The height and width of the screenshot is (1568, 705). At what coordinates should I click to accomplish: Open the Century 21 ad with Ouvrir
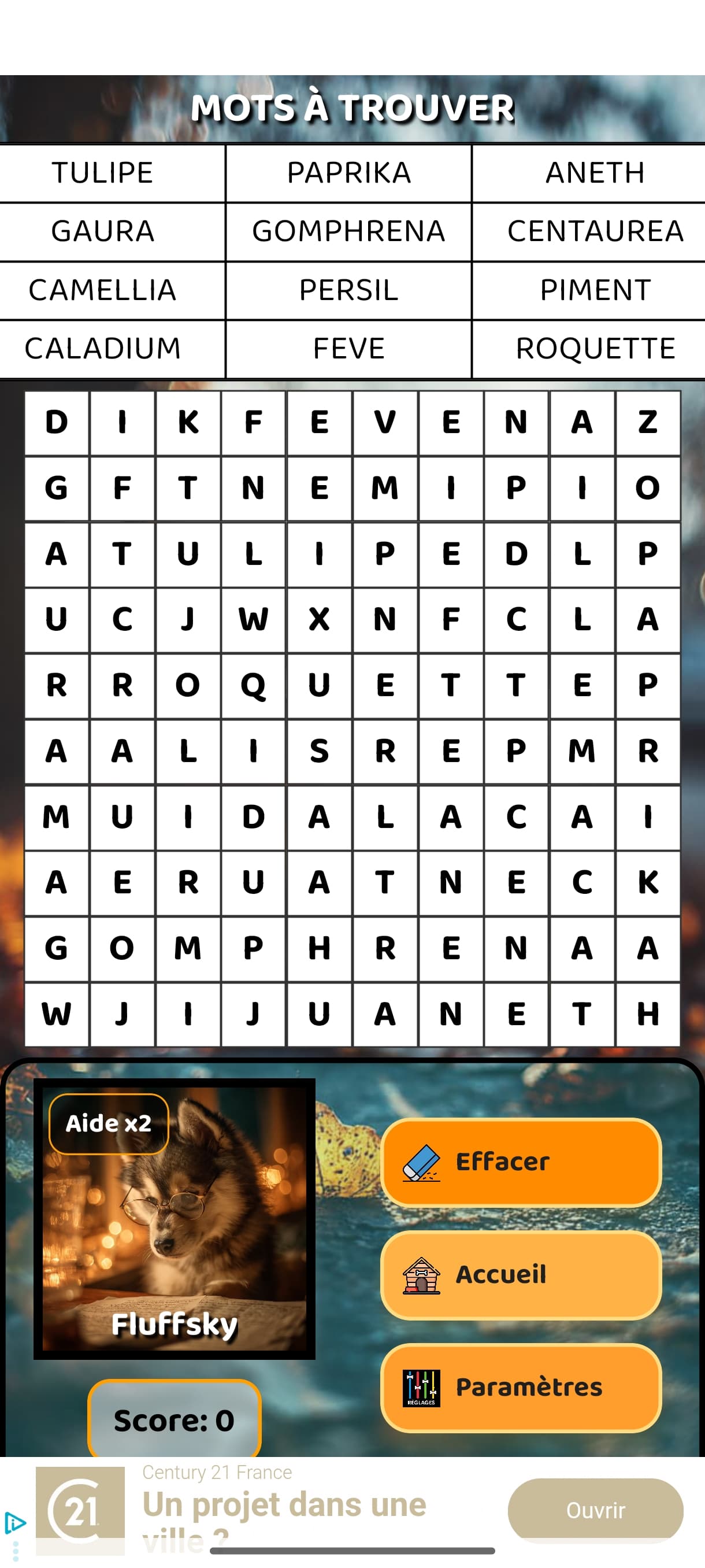pos(595,1510)
